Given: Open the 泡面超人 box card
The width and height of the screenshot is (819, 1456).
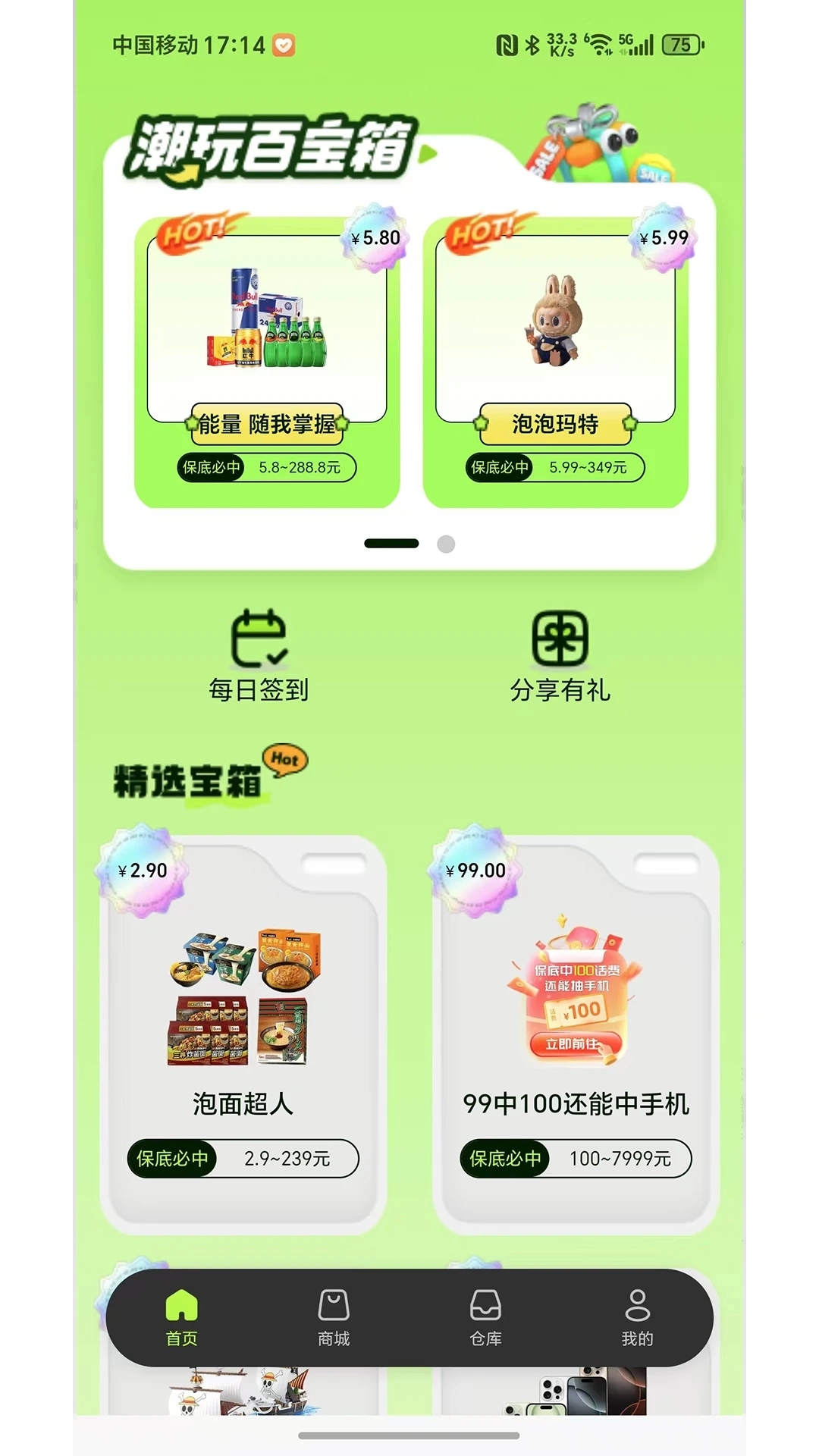Looking at the screenshot, I should (243, 1035).
